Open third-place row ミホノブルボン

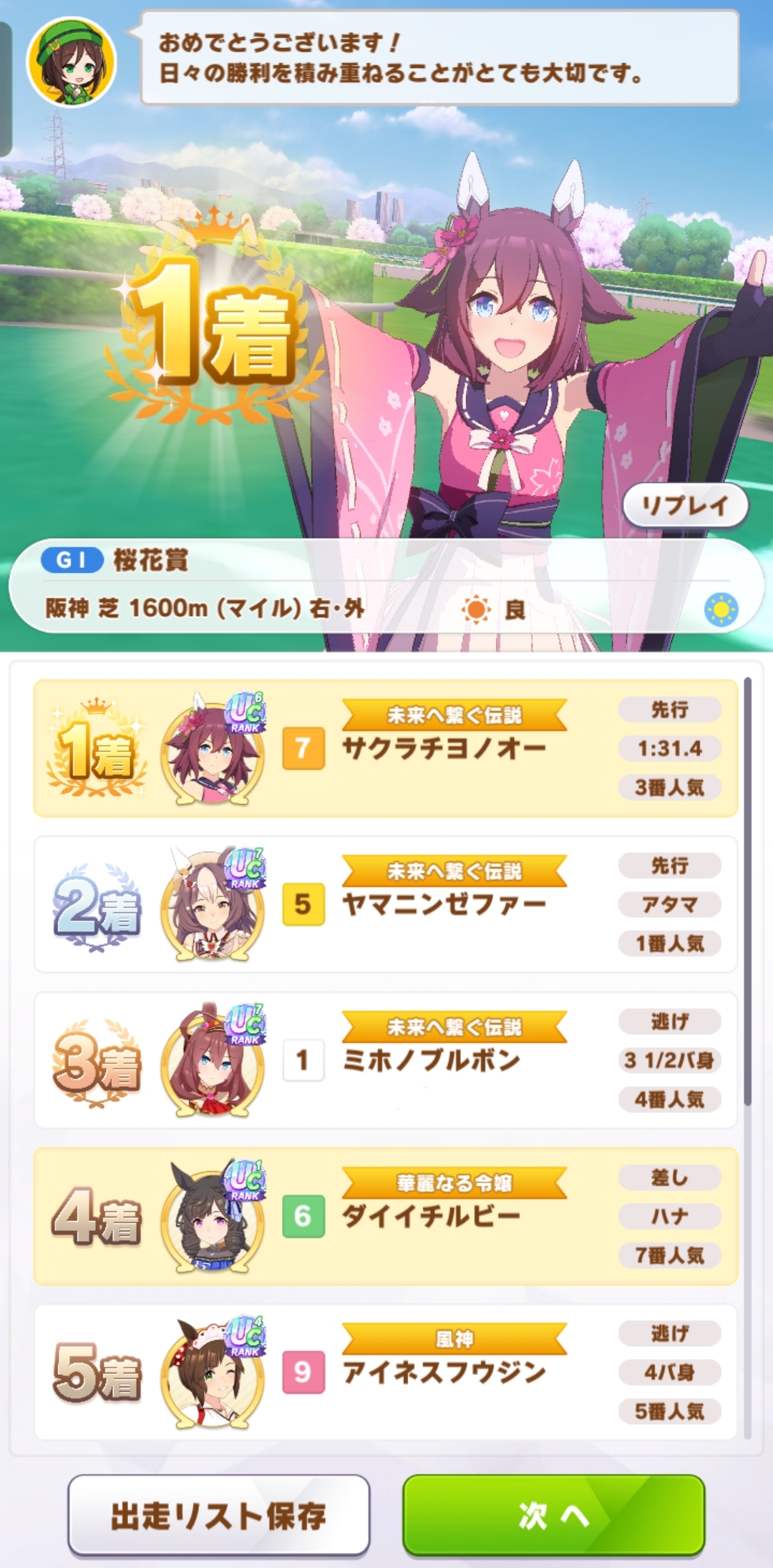tap(386, 1060)
